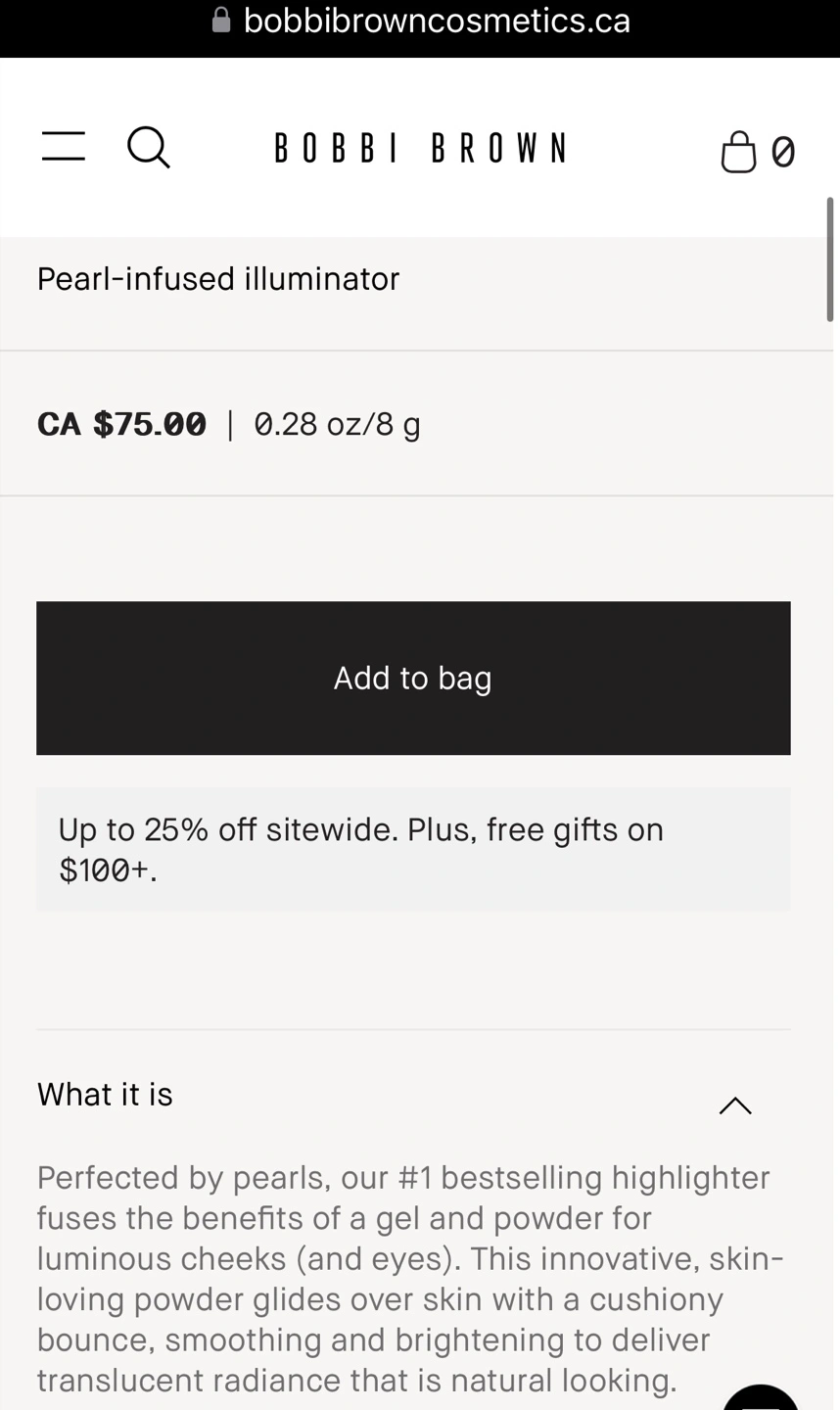This screenshot has width=840, height=1410.
Task: Open the hamburger menu
Action: point(64,146)
